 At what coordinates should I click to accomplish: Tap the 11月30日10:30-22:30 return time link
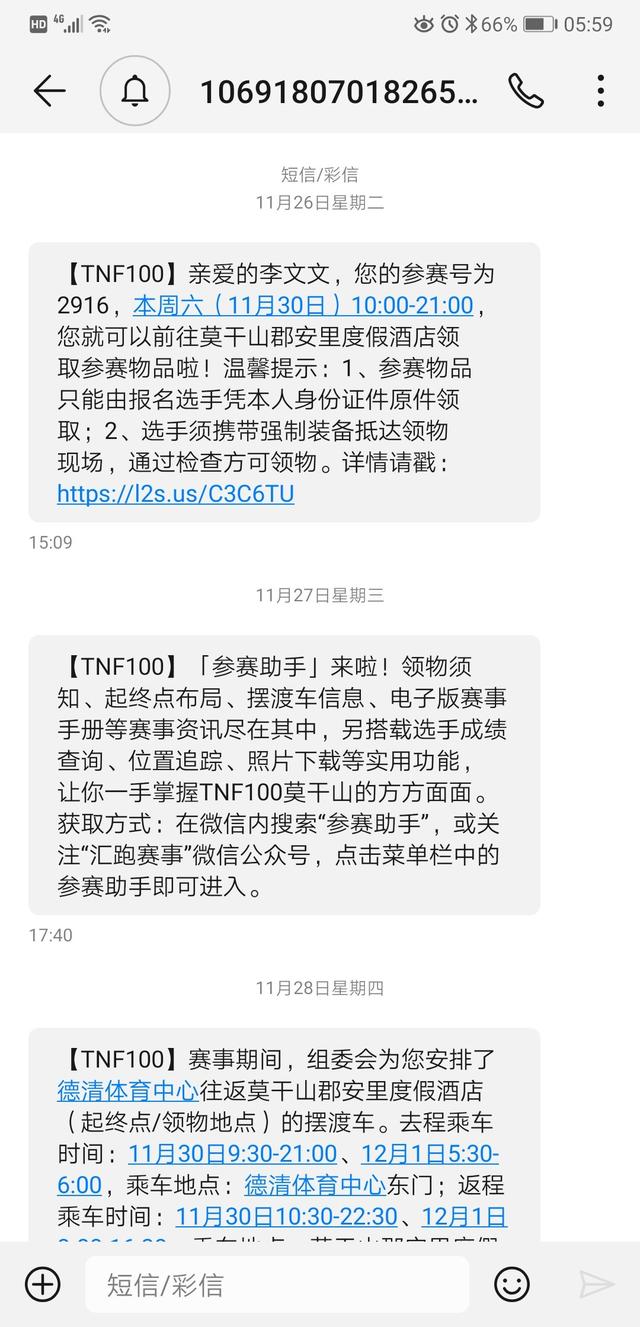(286, 1217)
